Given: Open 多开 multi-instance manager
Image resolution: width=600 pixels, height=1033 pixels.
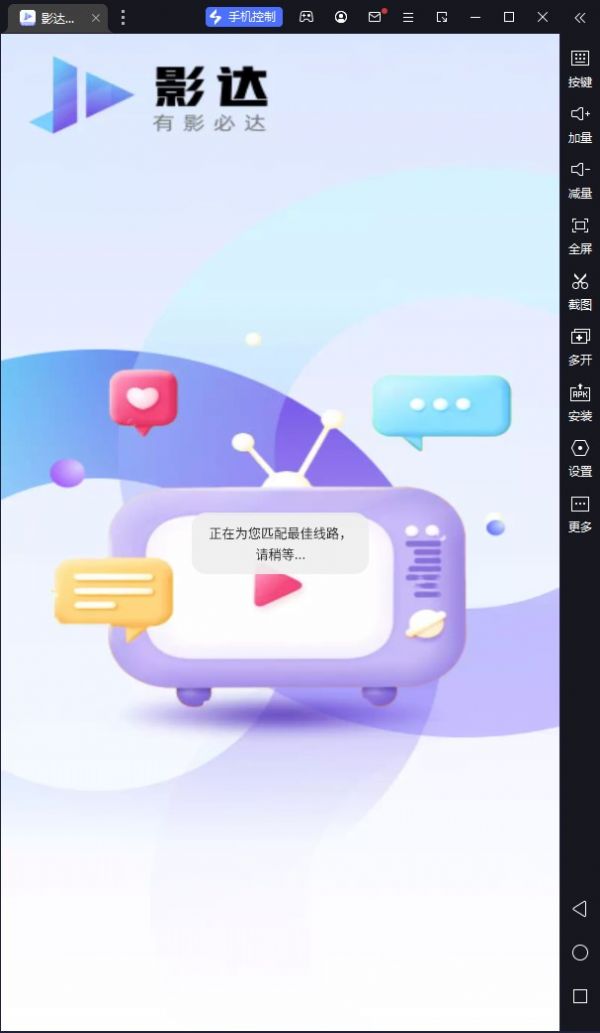Looking at the screenshot, I should pos(580,346).
